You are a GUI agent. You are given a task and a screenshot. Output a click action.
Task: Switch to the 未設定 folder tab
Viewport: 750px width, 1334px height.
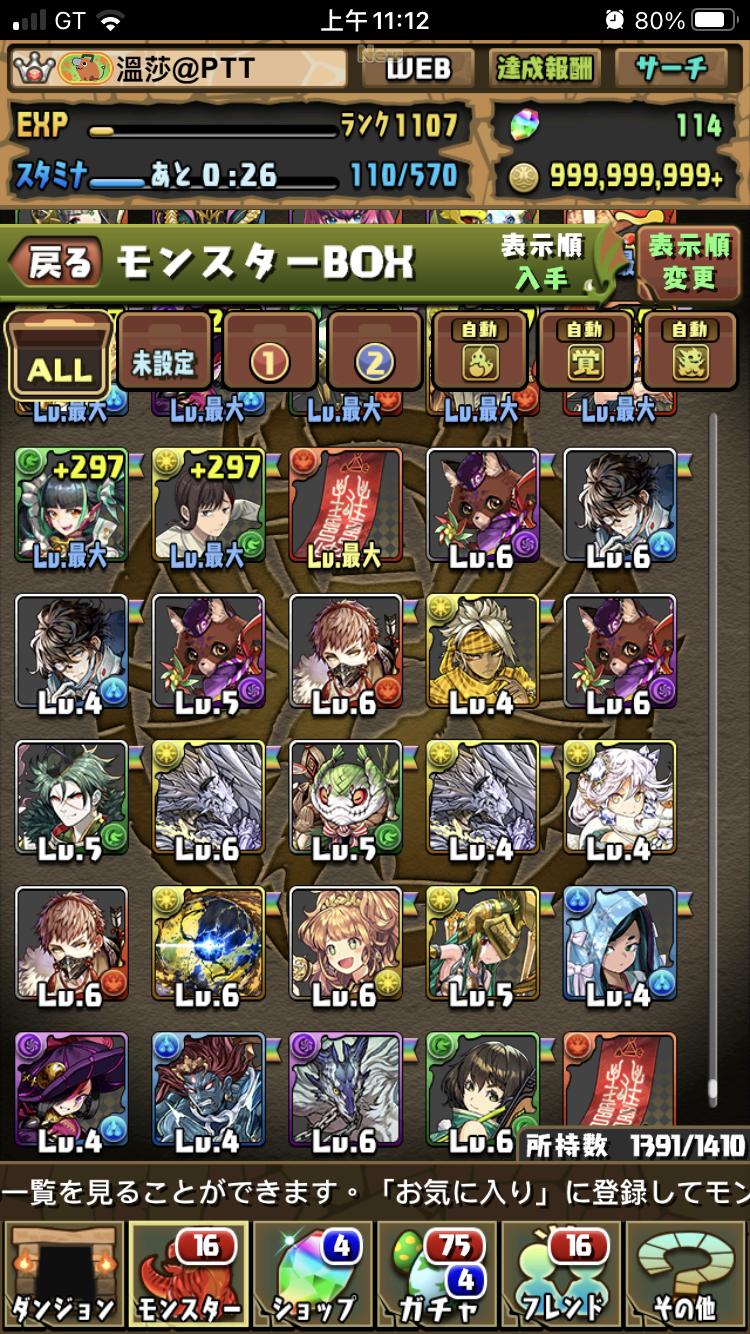tap(164, 354)
